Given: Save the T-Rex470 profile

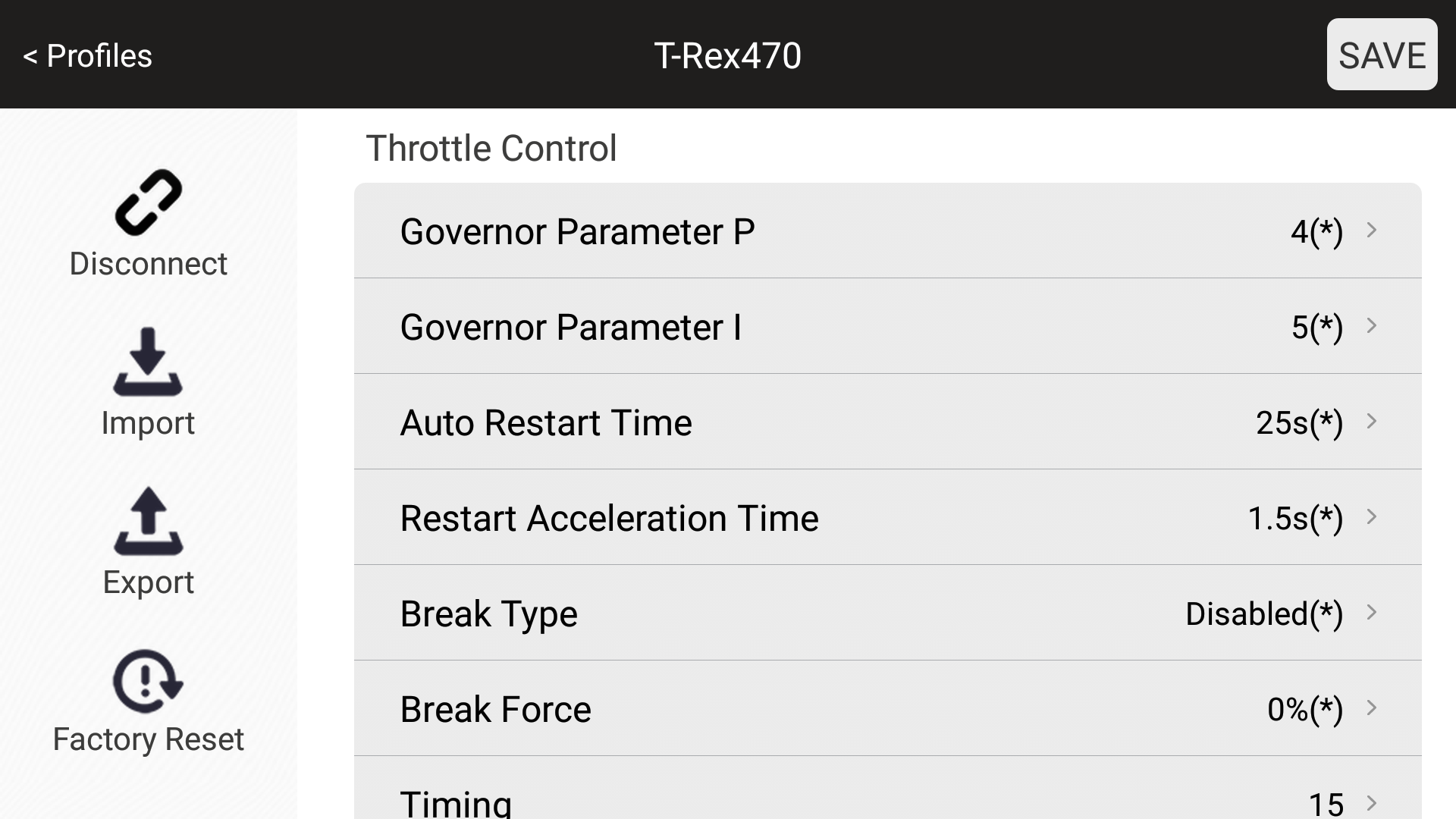Looking at the screenshot, I should [1381, 55].
